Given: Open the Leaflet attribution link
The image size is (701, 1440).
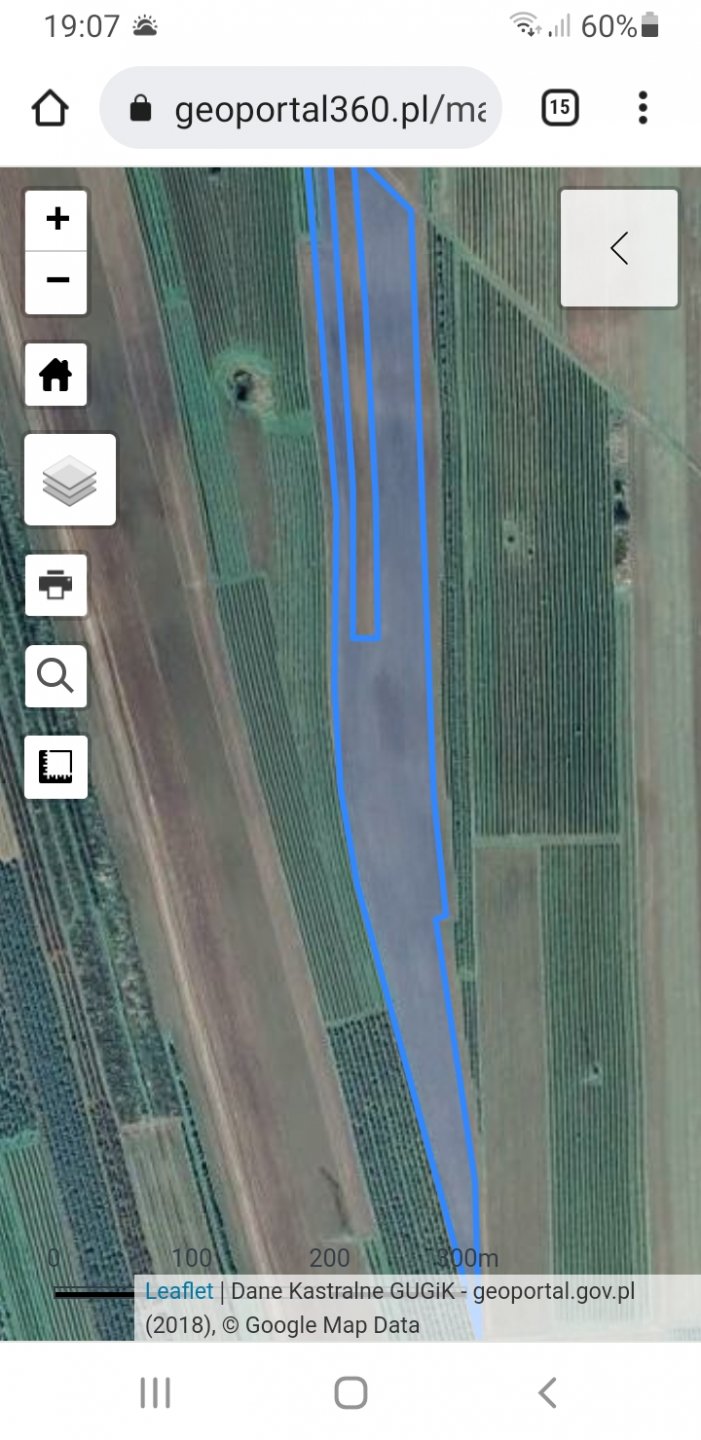Looking at the screenshot, I should [179, 1291].
